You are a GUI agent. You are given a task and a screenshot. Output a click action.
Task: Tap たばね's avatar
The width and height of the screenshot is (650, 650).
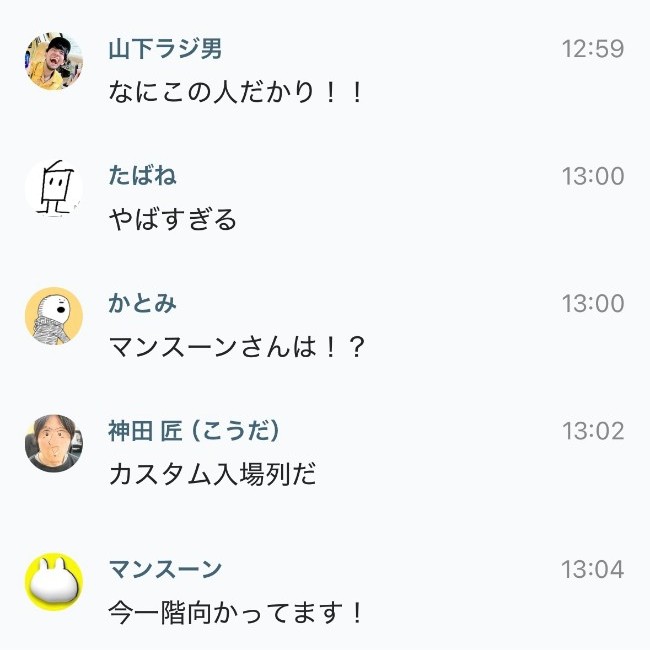(54, 188)
